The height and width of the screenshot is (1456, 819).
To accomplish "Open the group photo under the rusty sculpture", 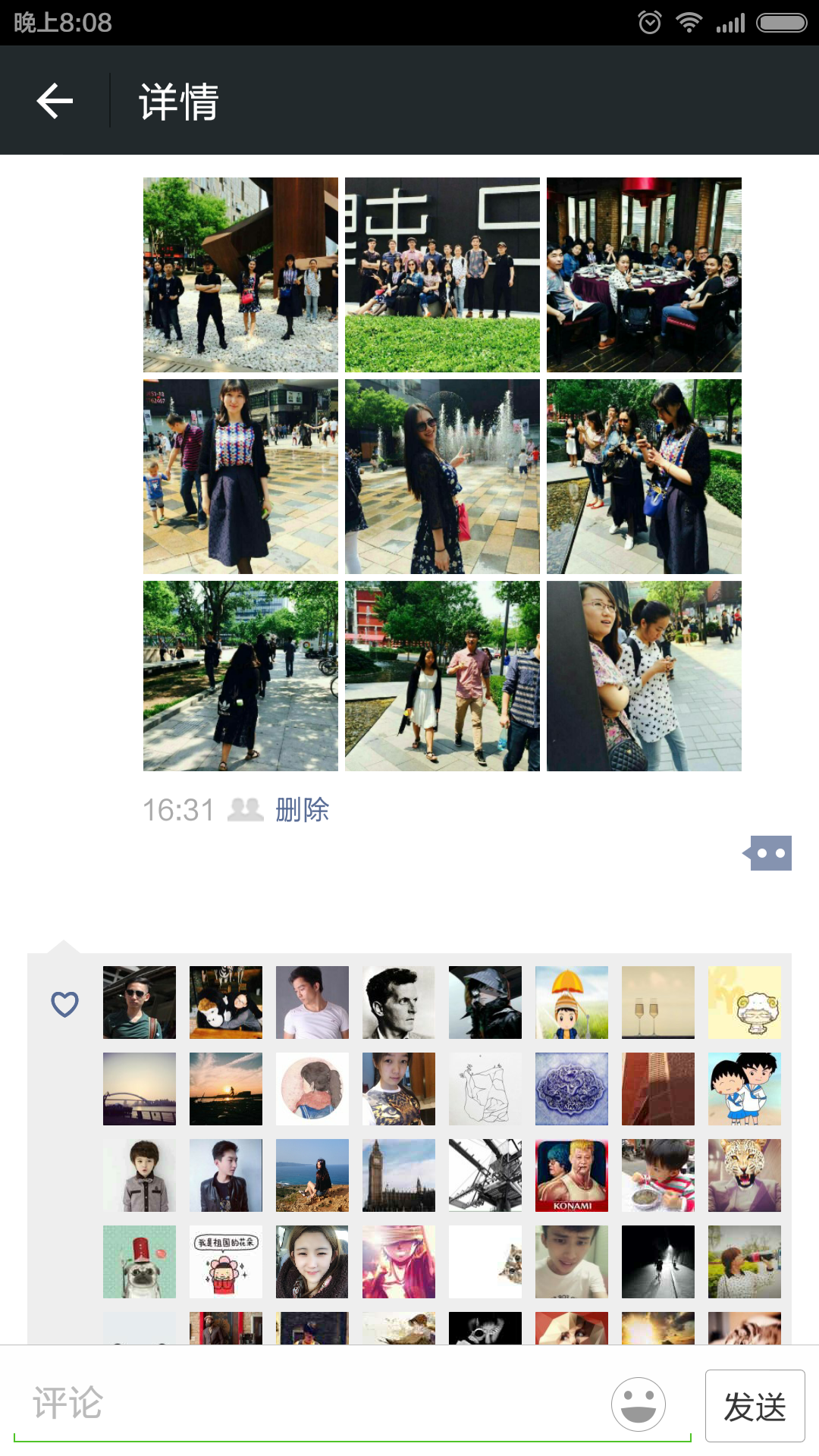I will click(x=240, y=275).
